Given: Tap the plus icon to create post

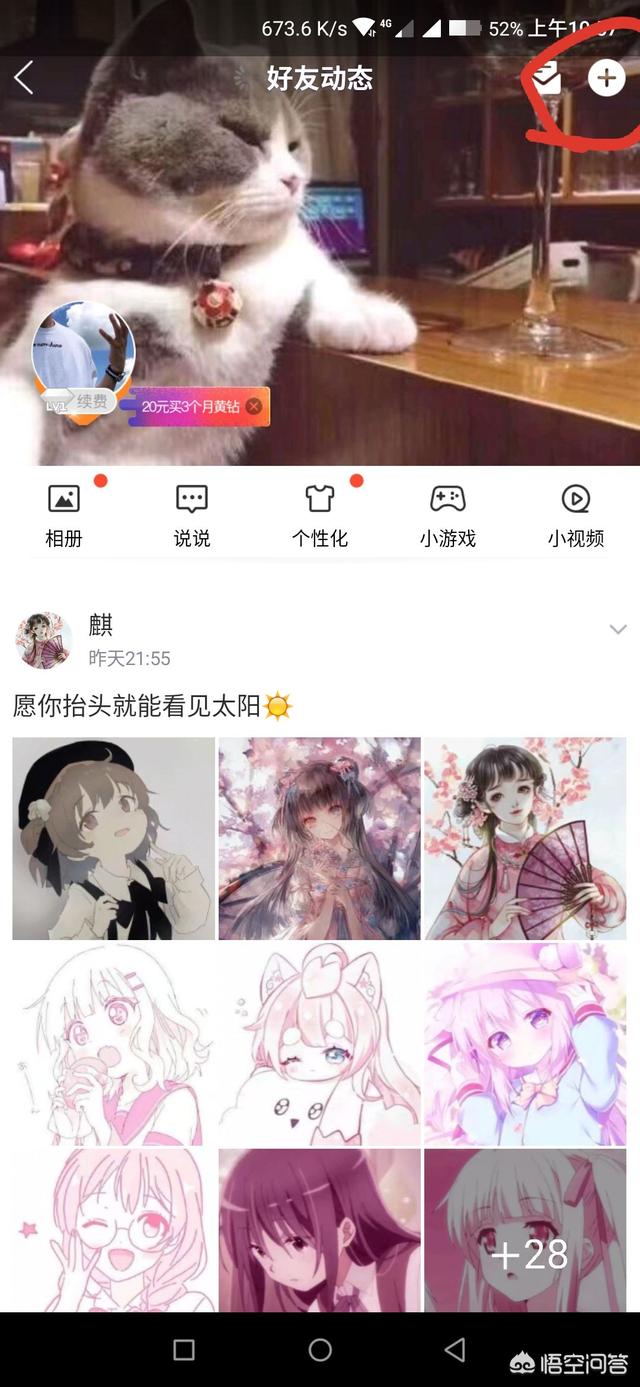Looking at the screenshot, I should point(606,77).
